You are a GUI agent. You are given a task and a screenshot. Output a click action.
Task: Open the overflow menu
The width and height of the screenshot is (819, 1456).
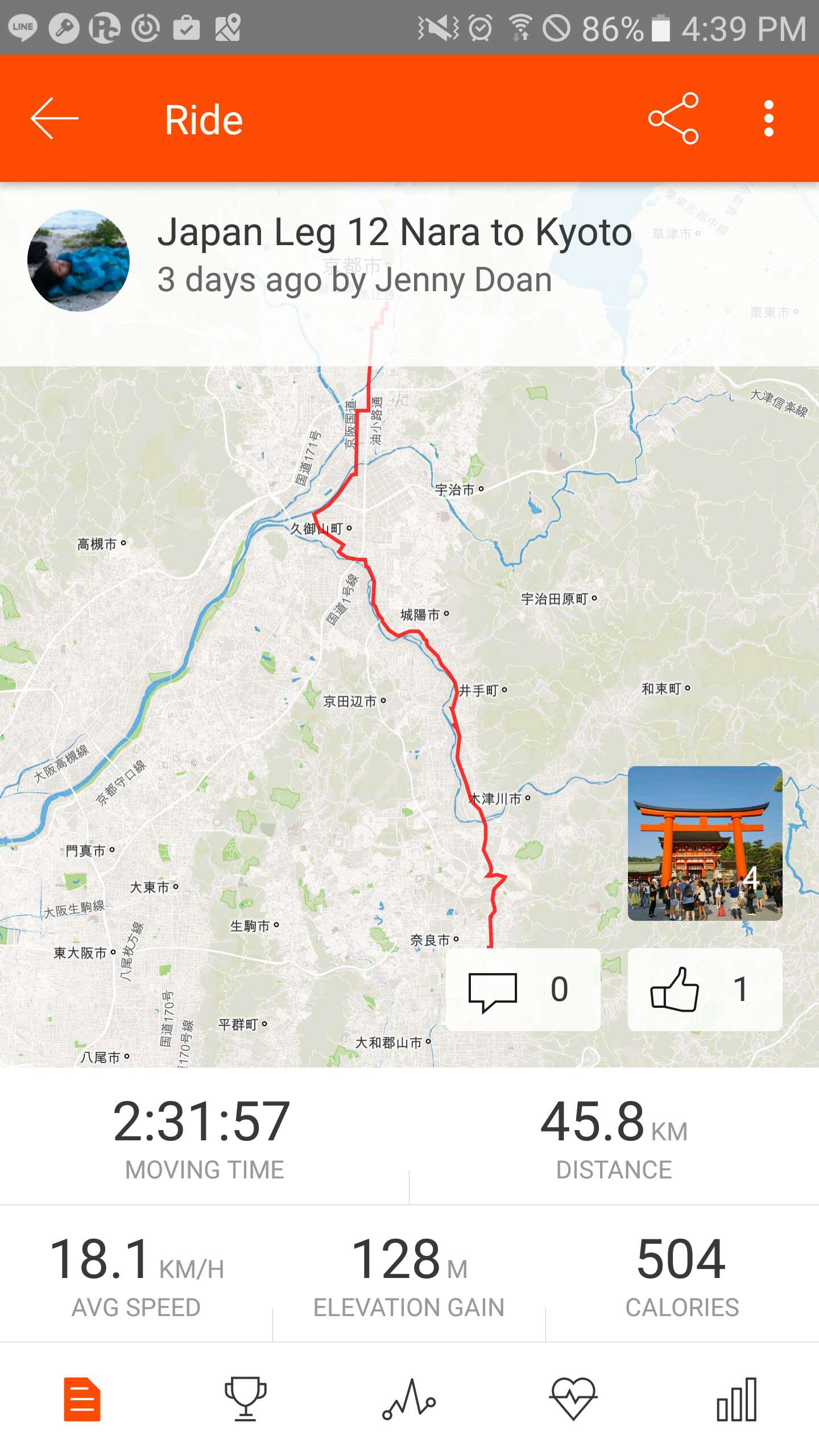[x=768, y=118]
